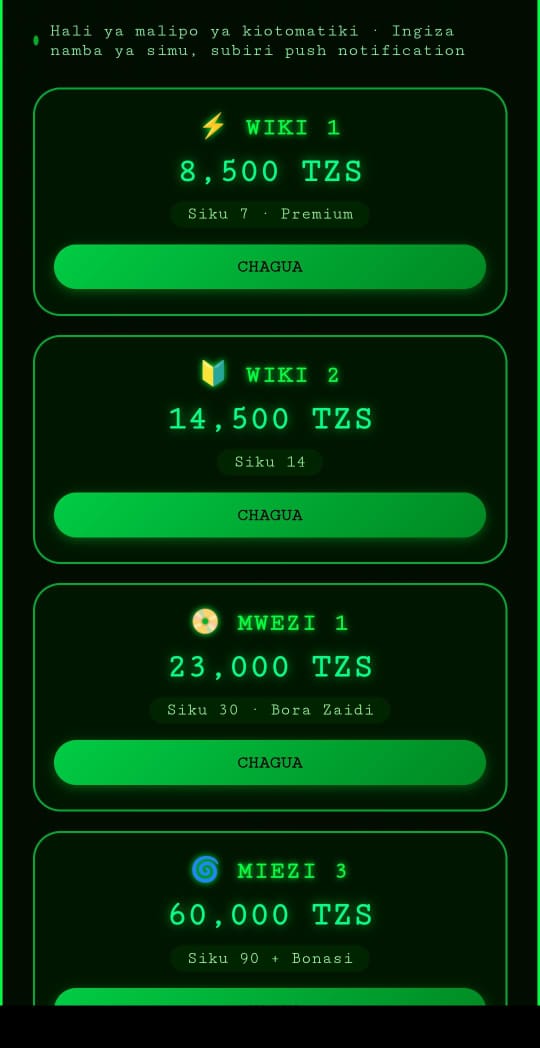Select CHAGUA for the 14,500 TZS plan
Viewport: 540px width, 1048px height.
point(269,515)
